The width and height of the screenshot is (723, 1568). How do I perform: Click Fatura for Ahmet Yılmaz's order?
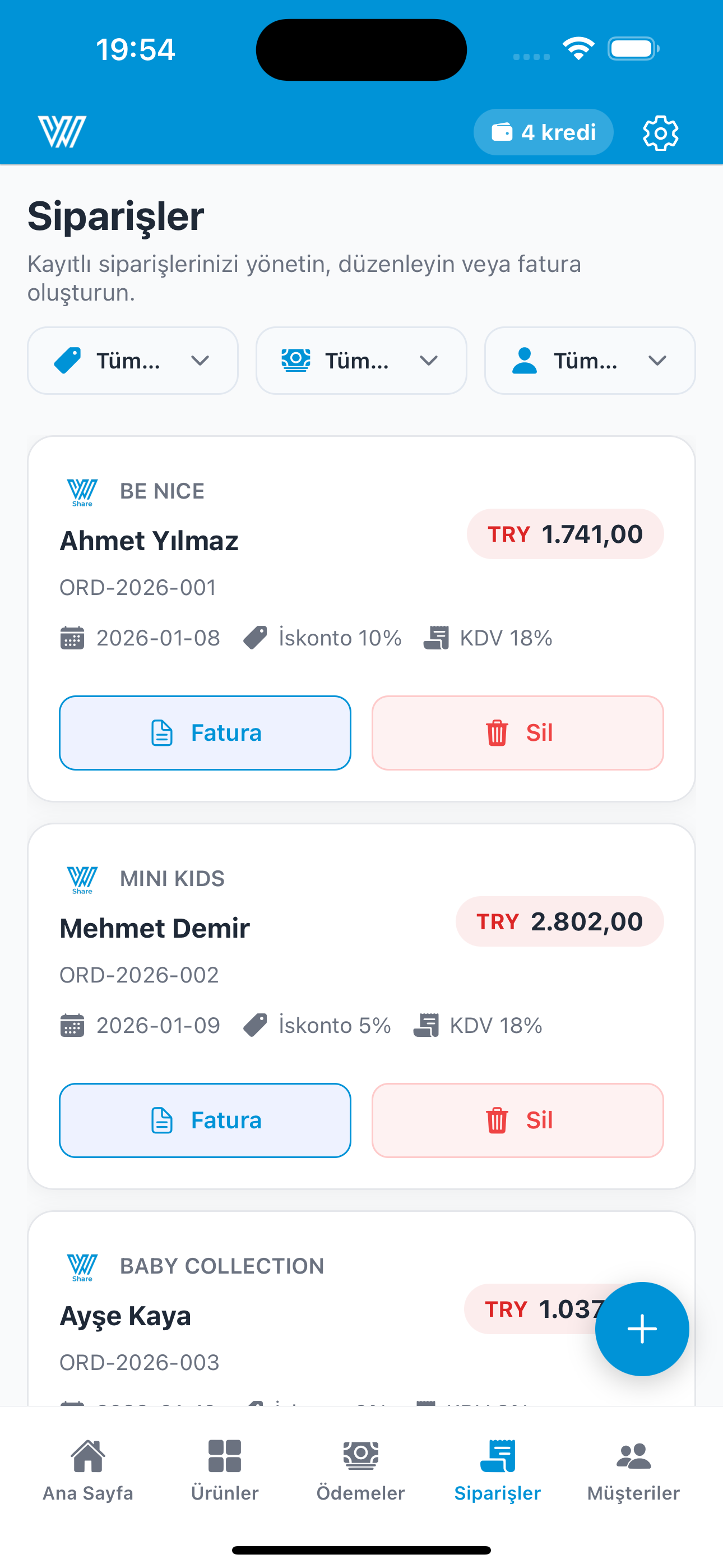click(205, 733)
